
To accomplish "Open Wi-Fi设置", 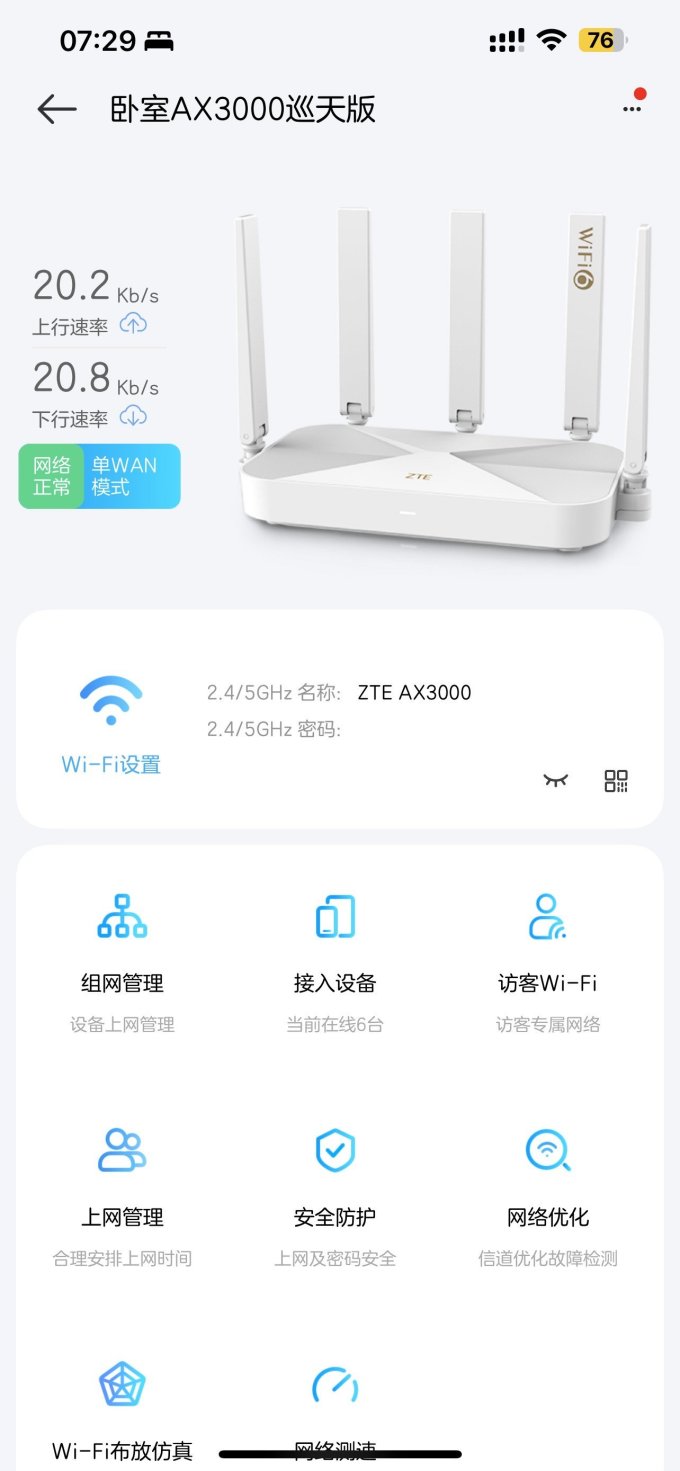I will pyautogui.click(x=111, y=726).
